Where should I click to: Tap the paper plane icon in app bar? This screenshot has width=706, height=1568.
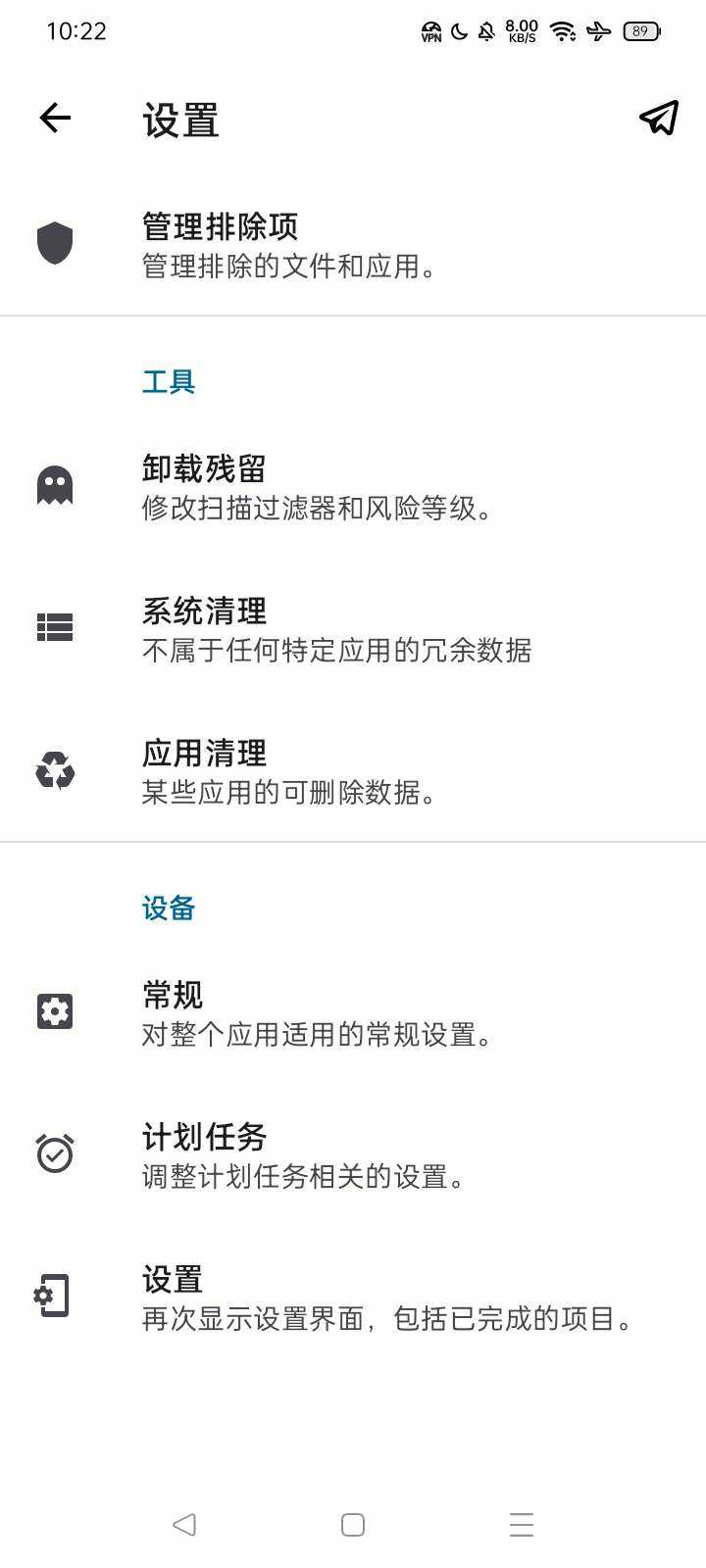point(659,119)
